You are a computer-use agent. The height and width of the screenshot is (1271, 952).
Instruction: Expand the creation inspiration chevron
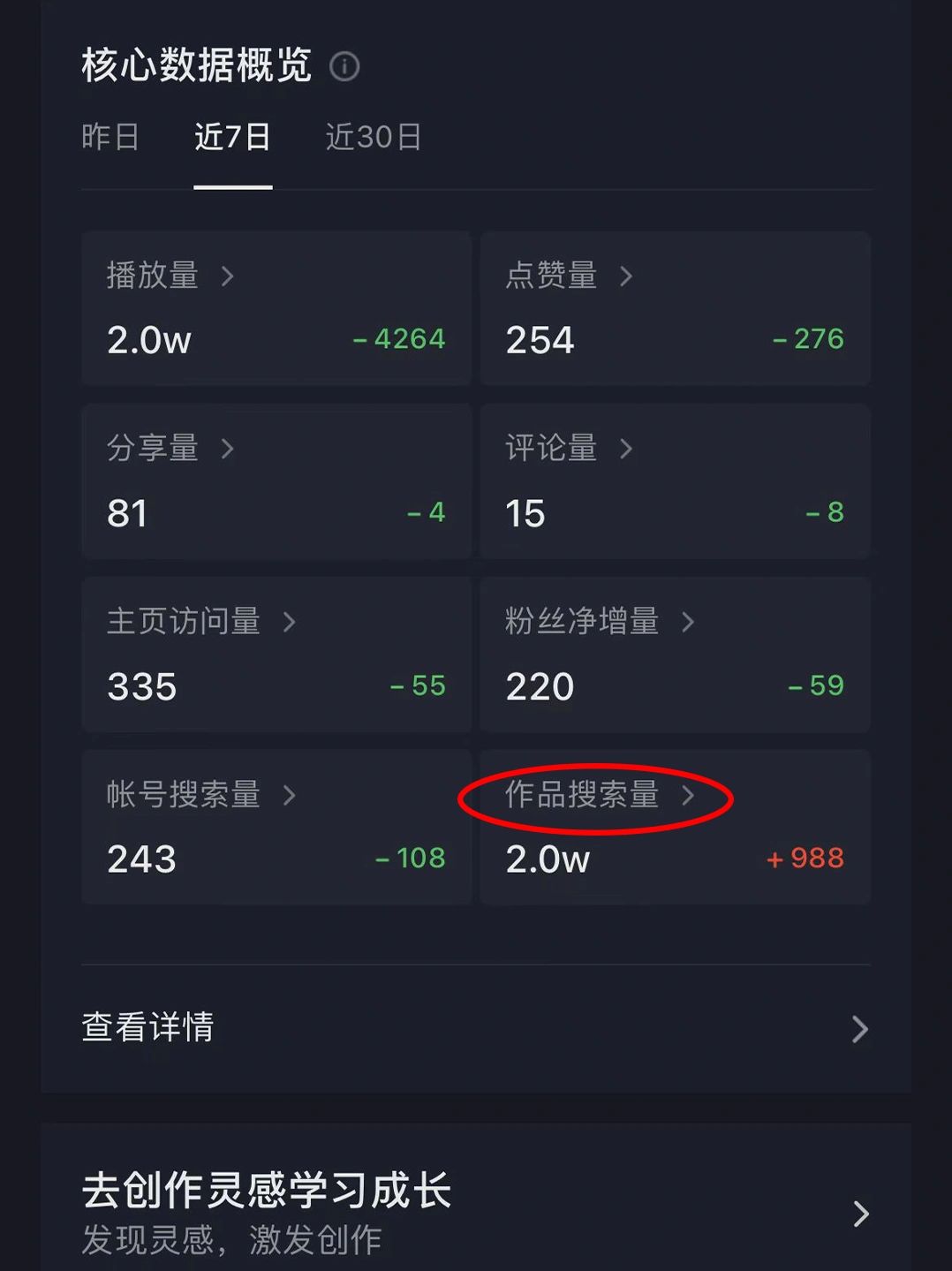858,1214
